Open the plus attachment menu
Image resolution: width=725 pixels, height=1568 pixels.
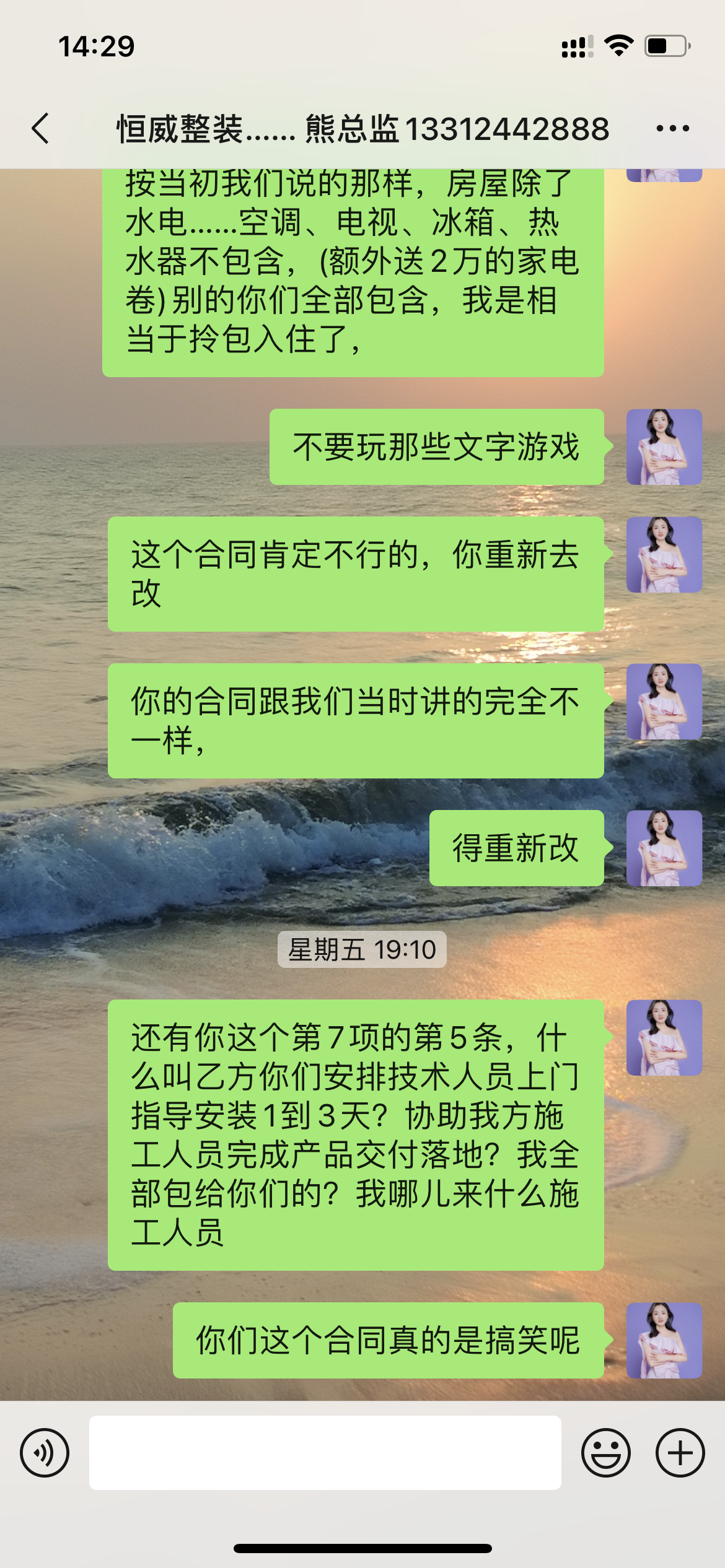coord(680,1453)
